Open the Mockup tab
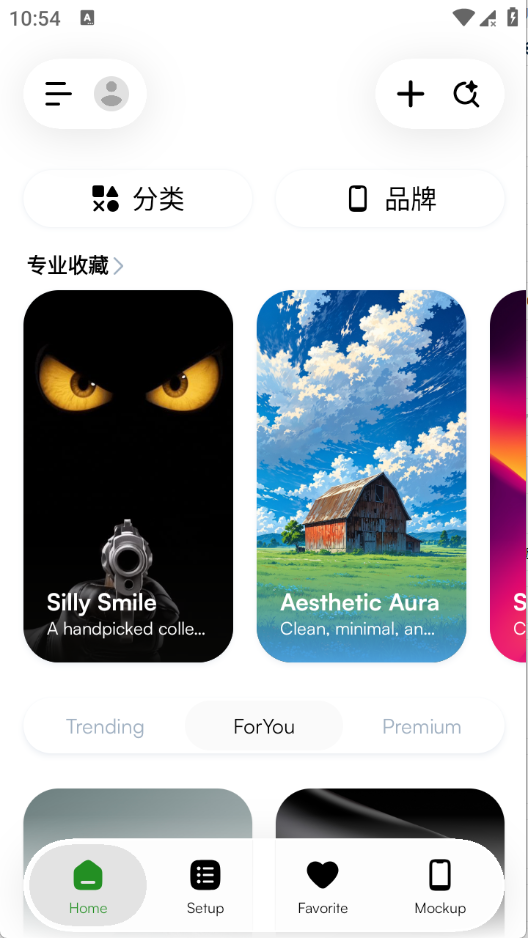Screen dimensions: 528x938 [x=440, y=885]
